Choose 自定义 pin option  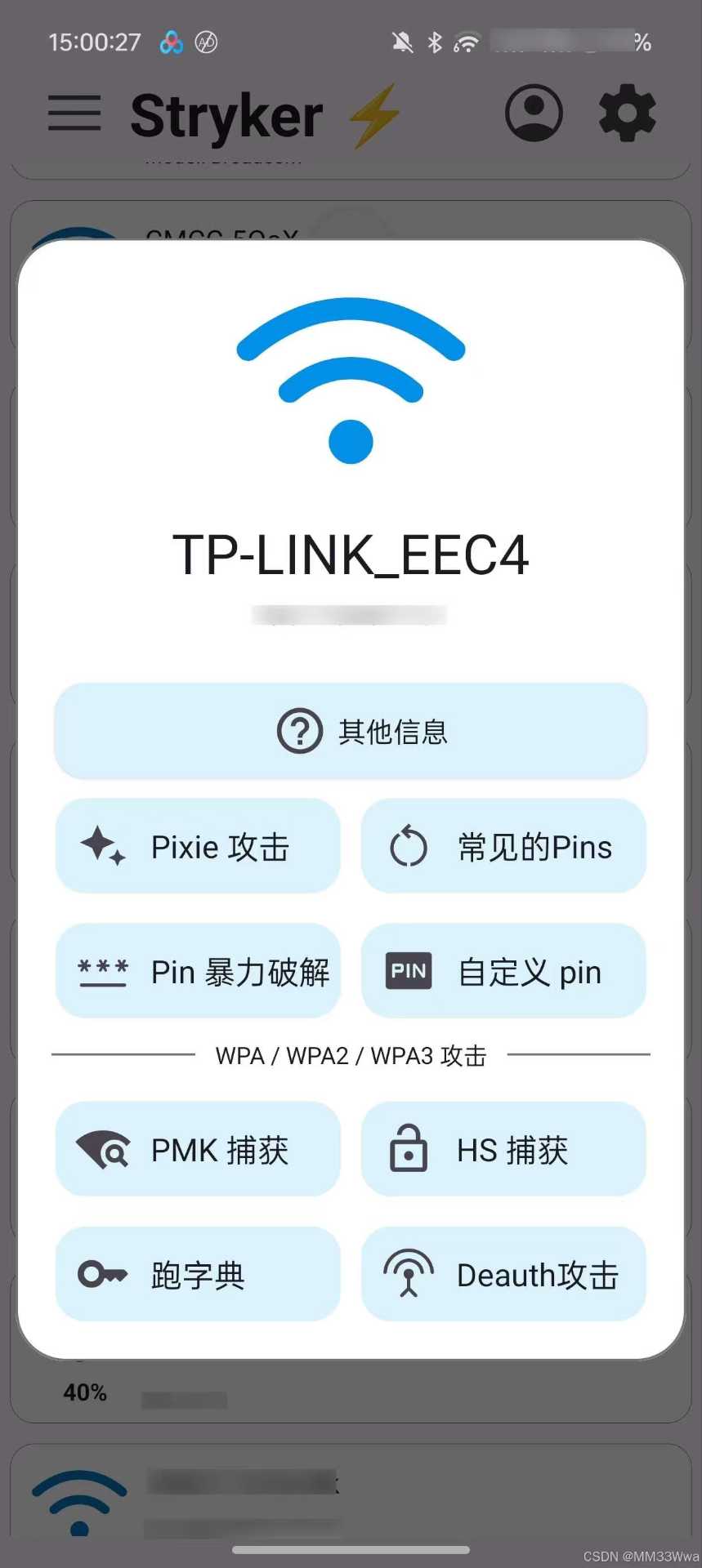pos(503,971)
